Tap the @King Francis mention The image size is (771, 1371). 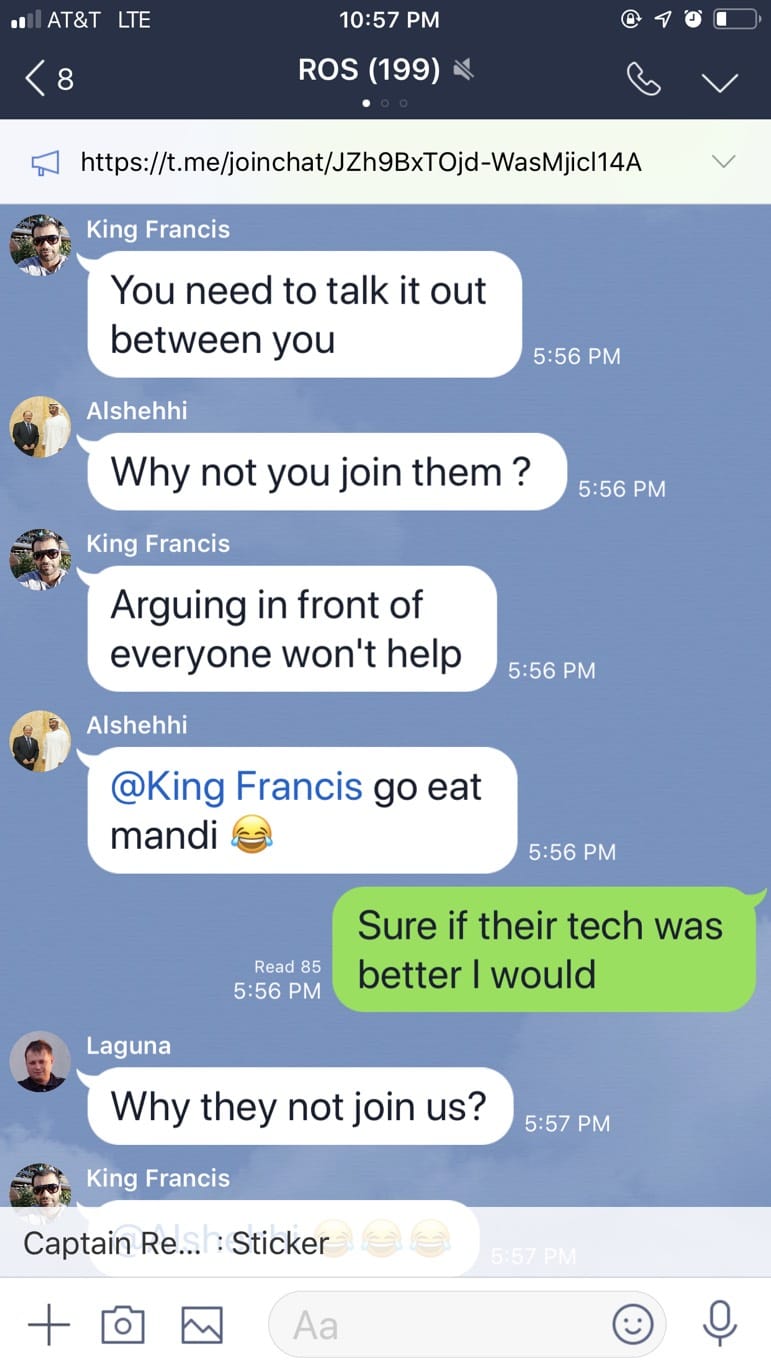[x=236, y=787]
